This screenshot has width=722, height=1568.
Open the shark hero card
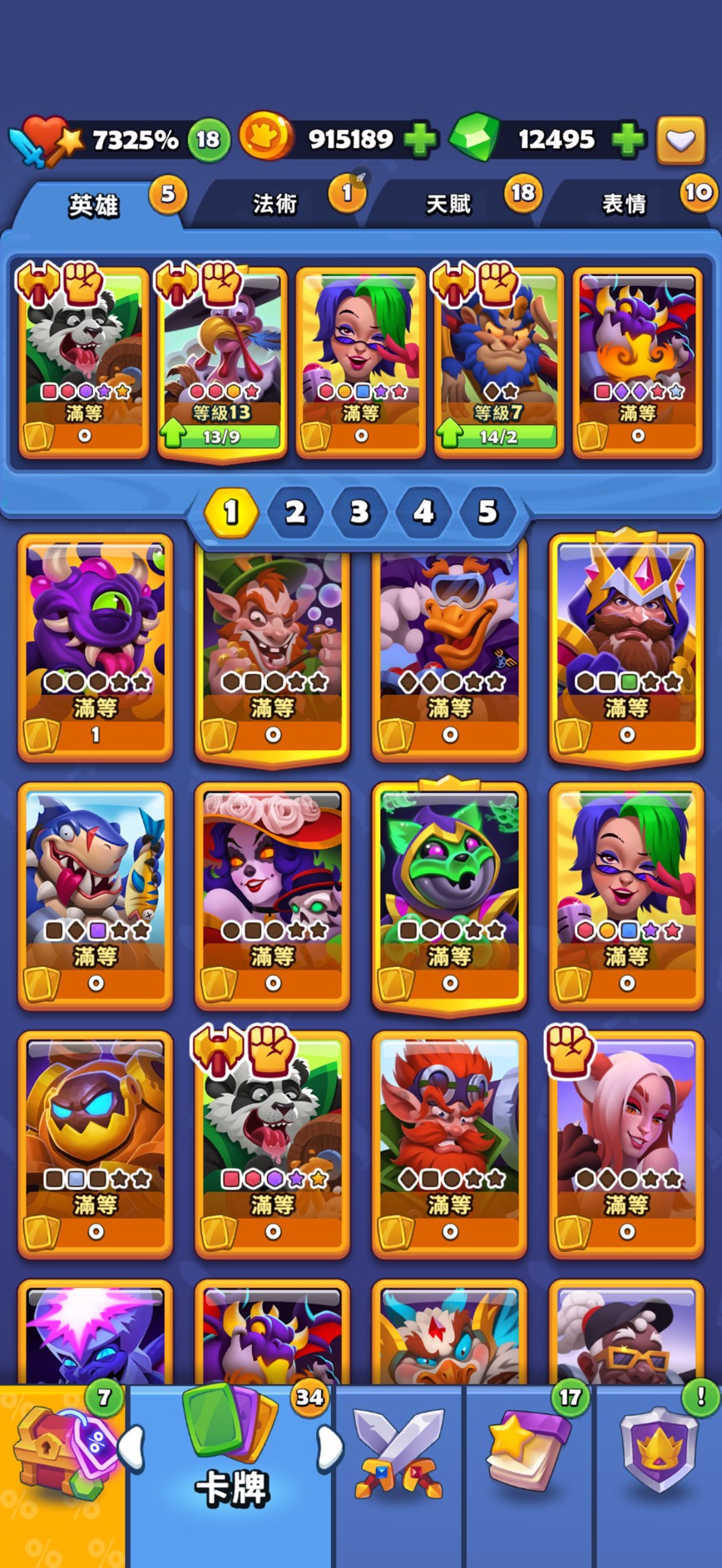pos(96,895)
